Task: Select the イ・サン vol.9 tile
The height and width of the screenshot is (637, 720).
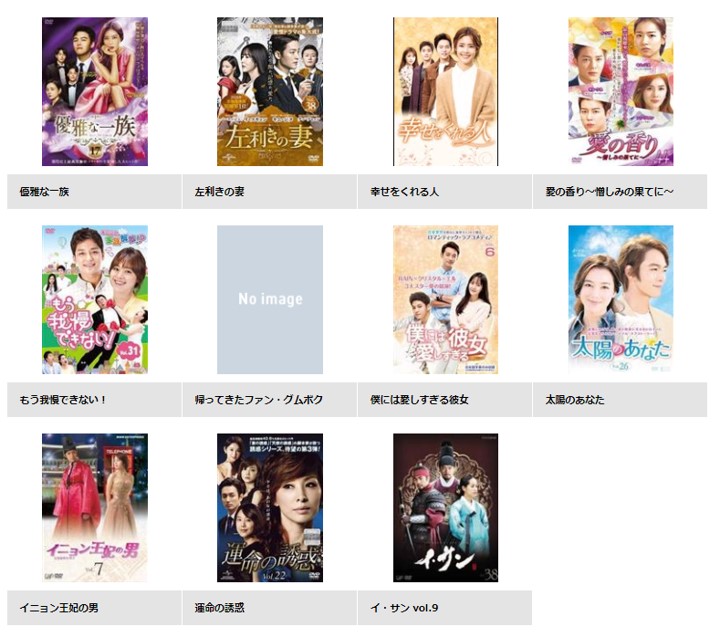Action: [445, 507]
